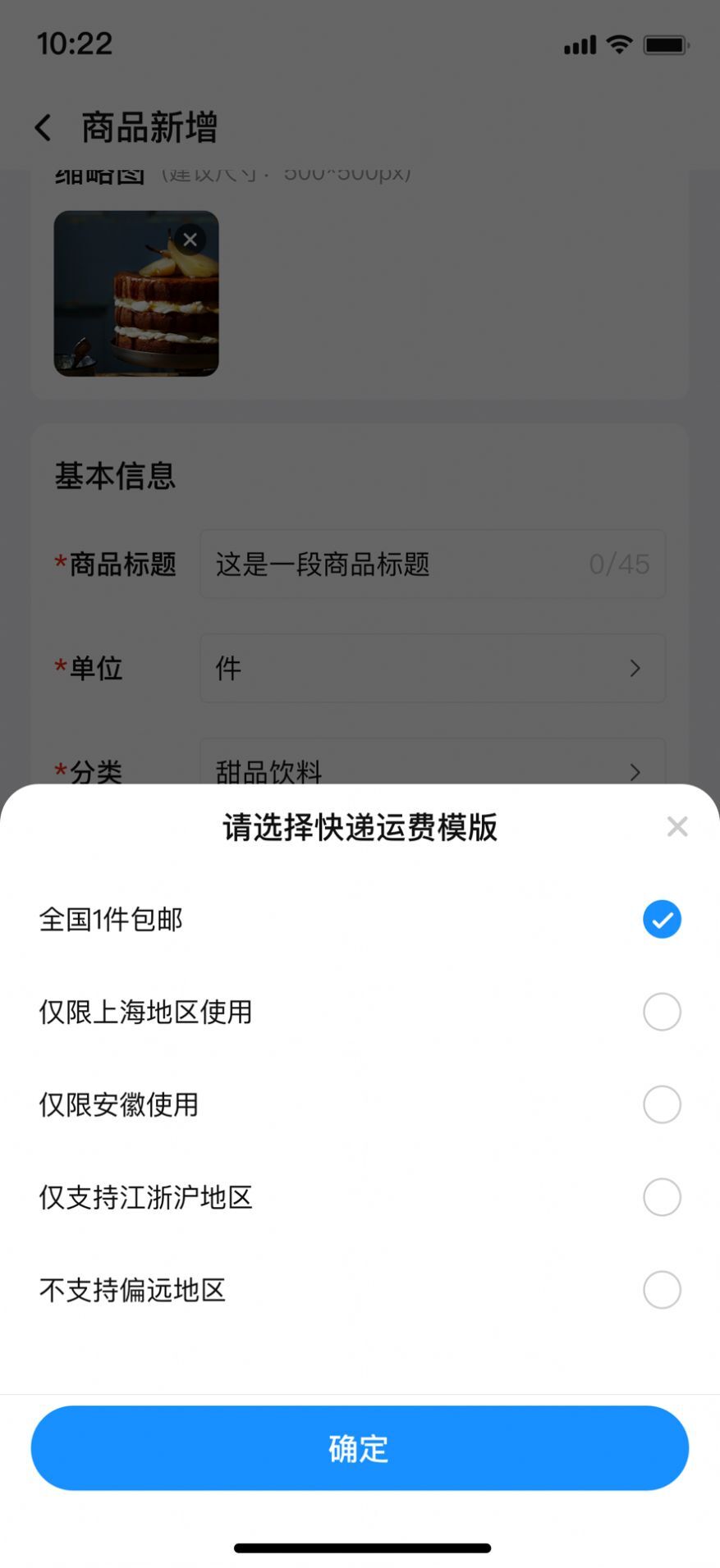The width and height of the screenshot is (720, 1568).
Task: Remove the cake thumbnail via its X icon
Action: tap(190, 240)
